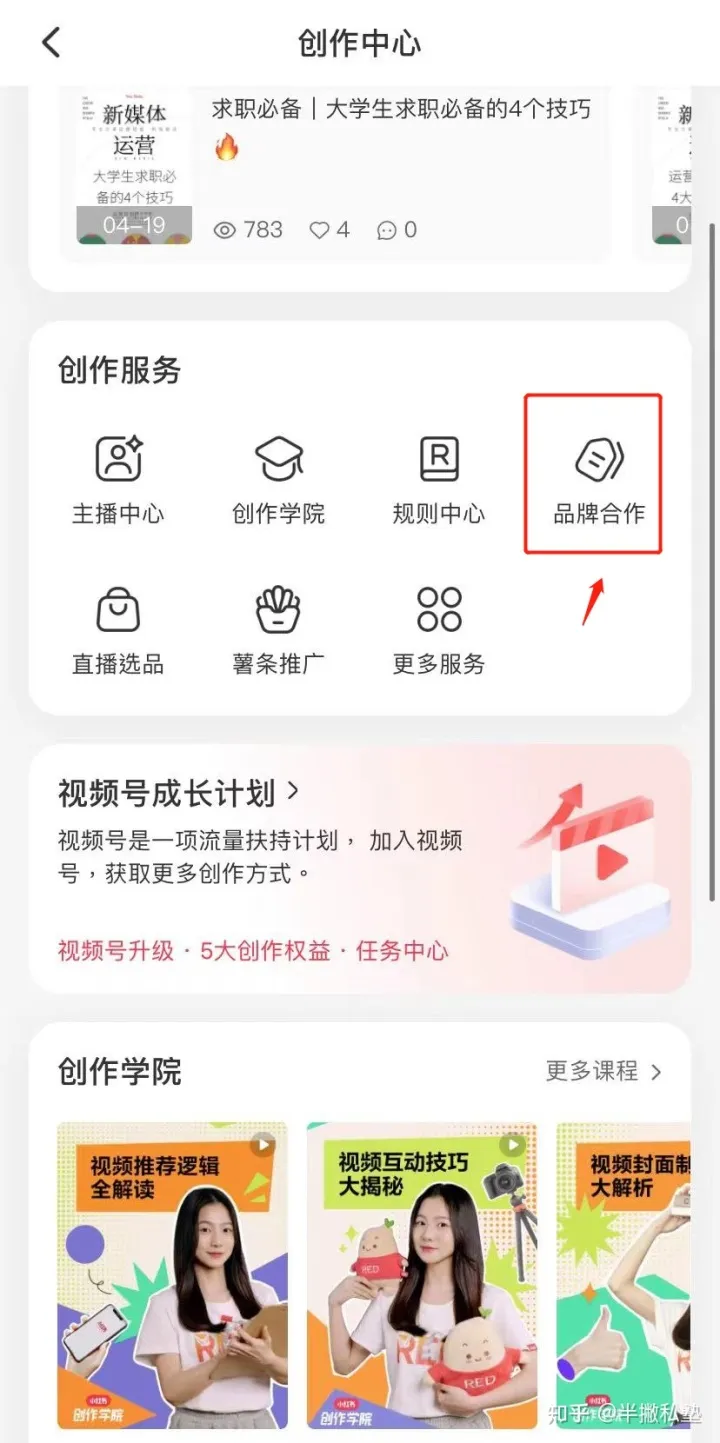Open 薯条推广
The height and width of the screenshot is (1443, 720).
[279, 630]
